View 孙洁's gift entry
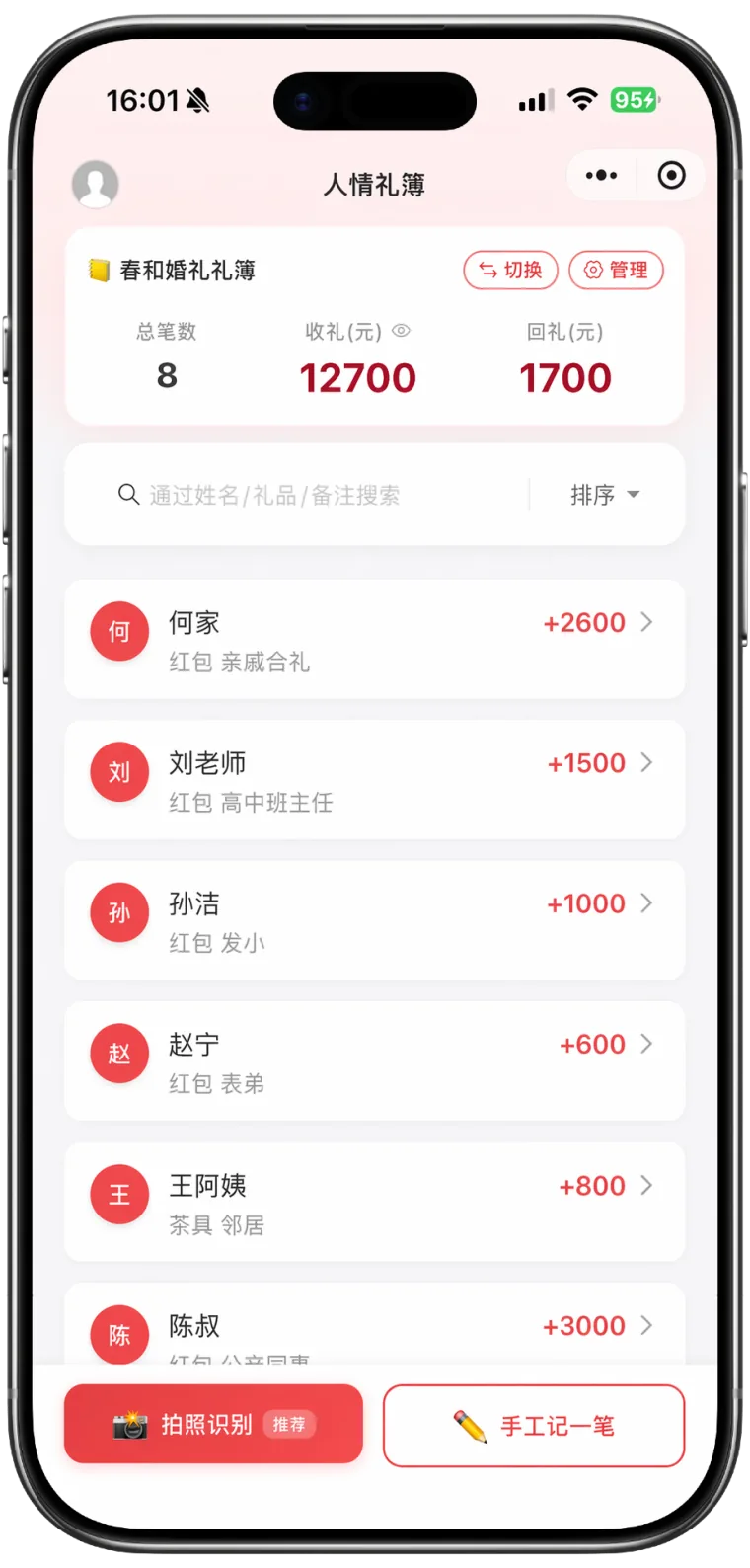This screenshot has height=1568, width=750. 374,920
